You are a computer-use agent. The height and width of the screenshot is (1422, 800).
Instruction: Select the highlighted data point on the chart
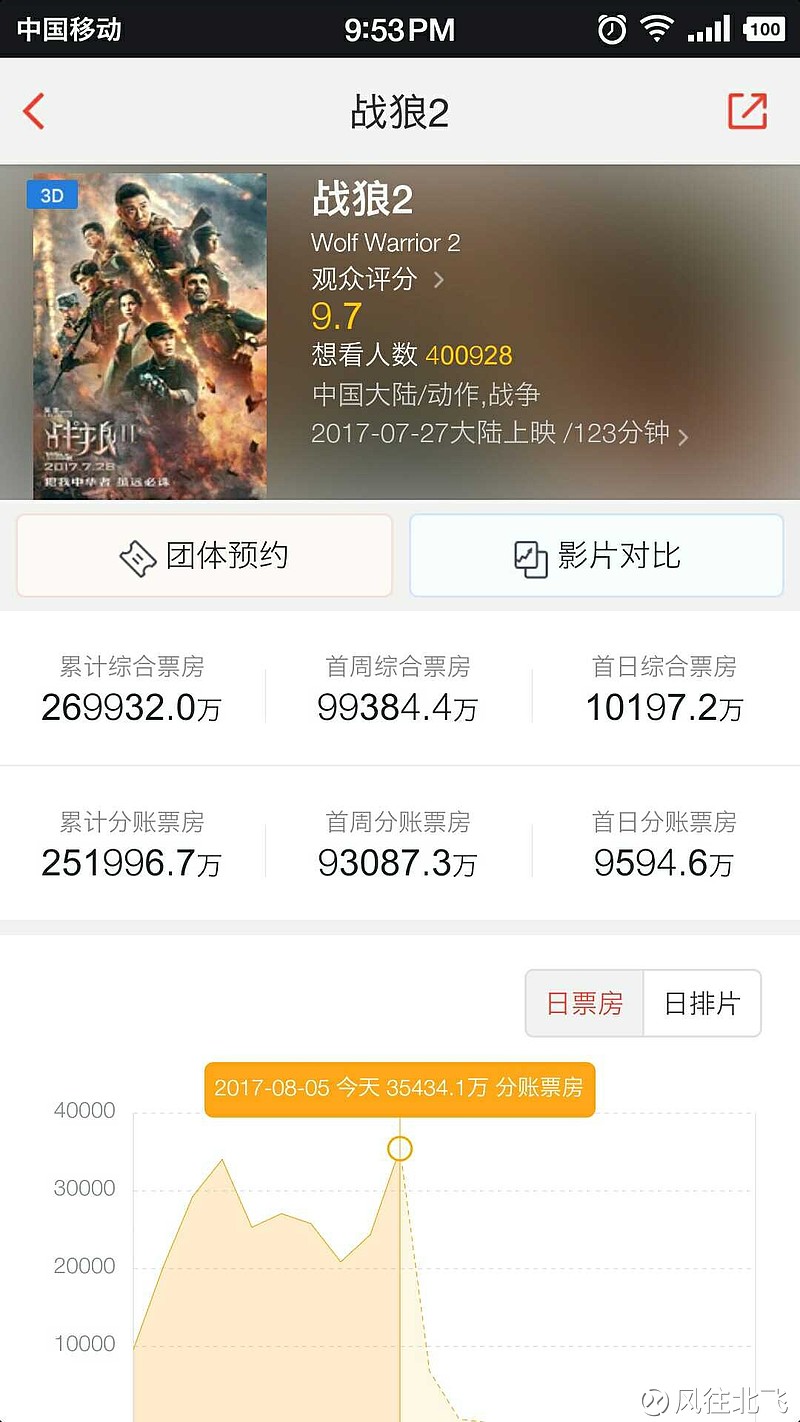(400, 1149)
